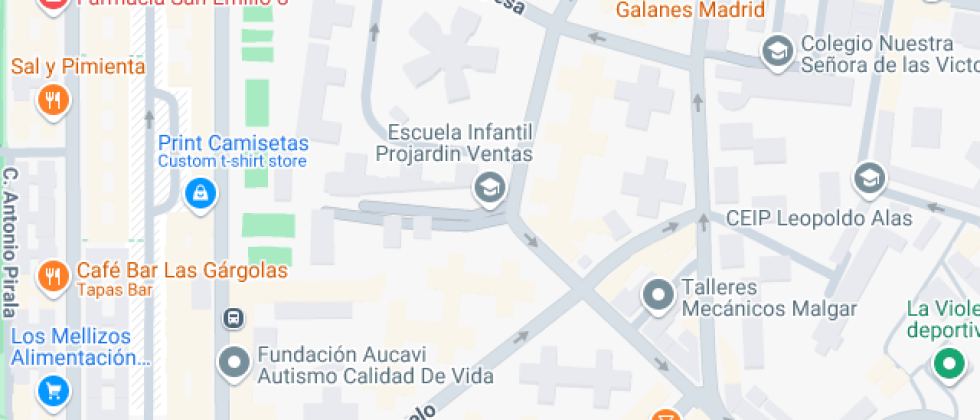The height and width of the screenshot is (420, 980).
Task: Open the Farmacia San Emilio pharmacy marker
Action: coord(53,3)
